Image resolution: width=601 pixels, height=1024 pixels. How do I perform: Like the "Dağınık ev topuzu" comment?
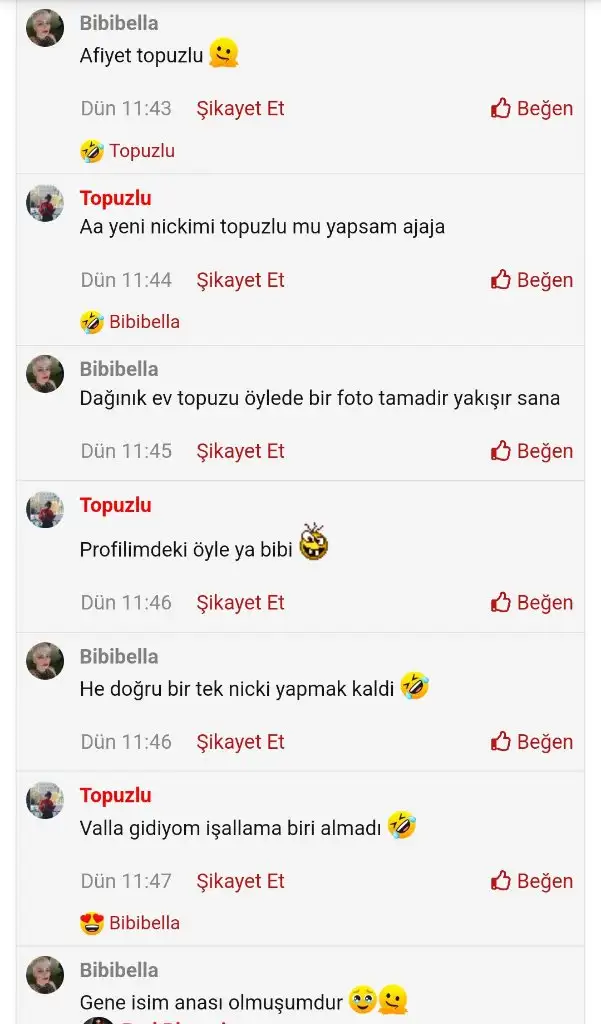pyautogui.click(x=532, y=451)
